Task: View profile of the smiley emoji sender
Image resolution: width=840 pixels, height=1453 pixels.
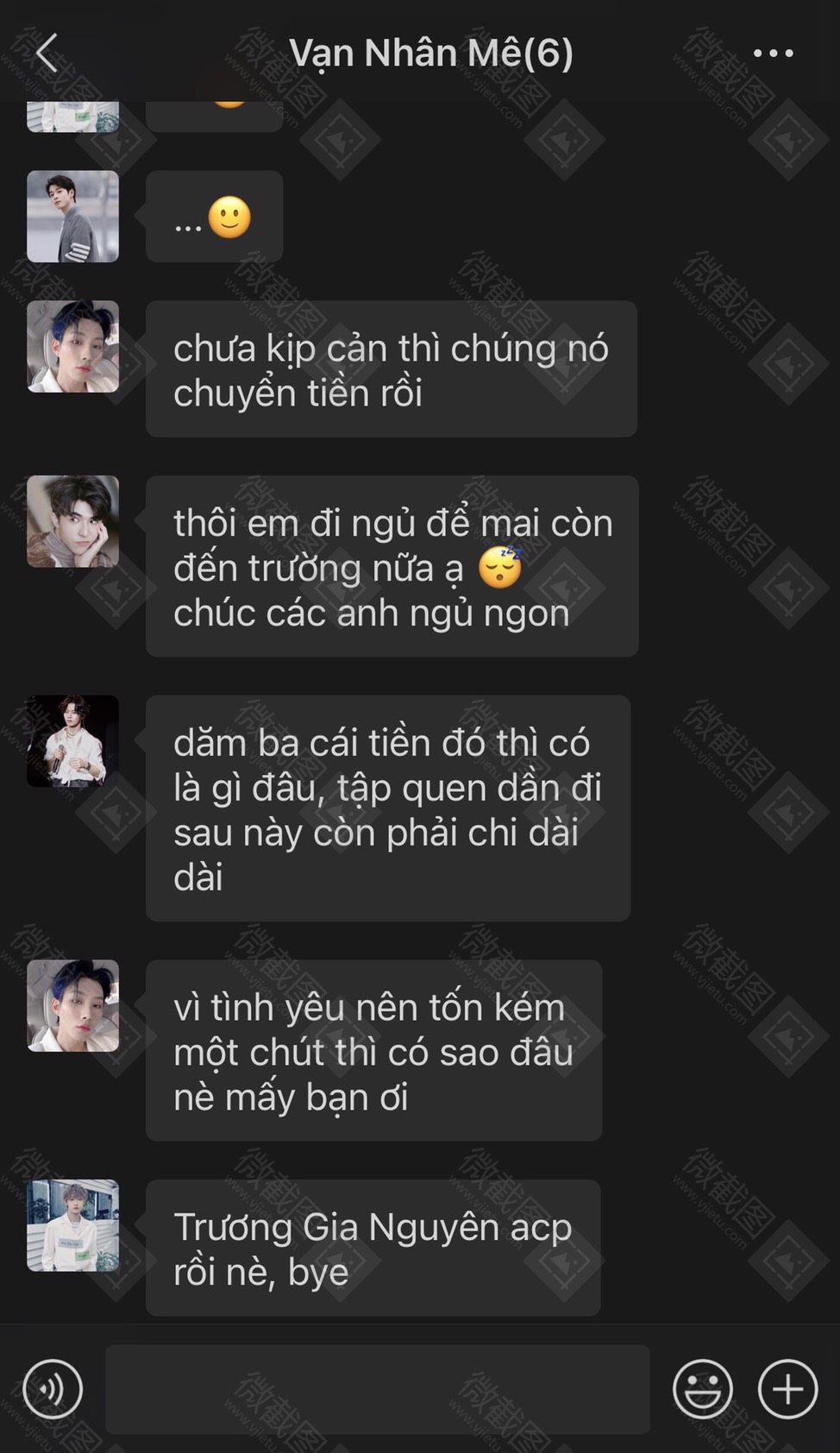Action: pos(73,217)
